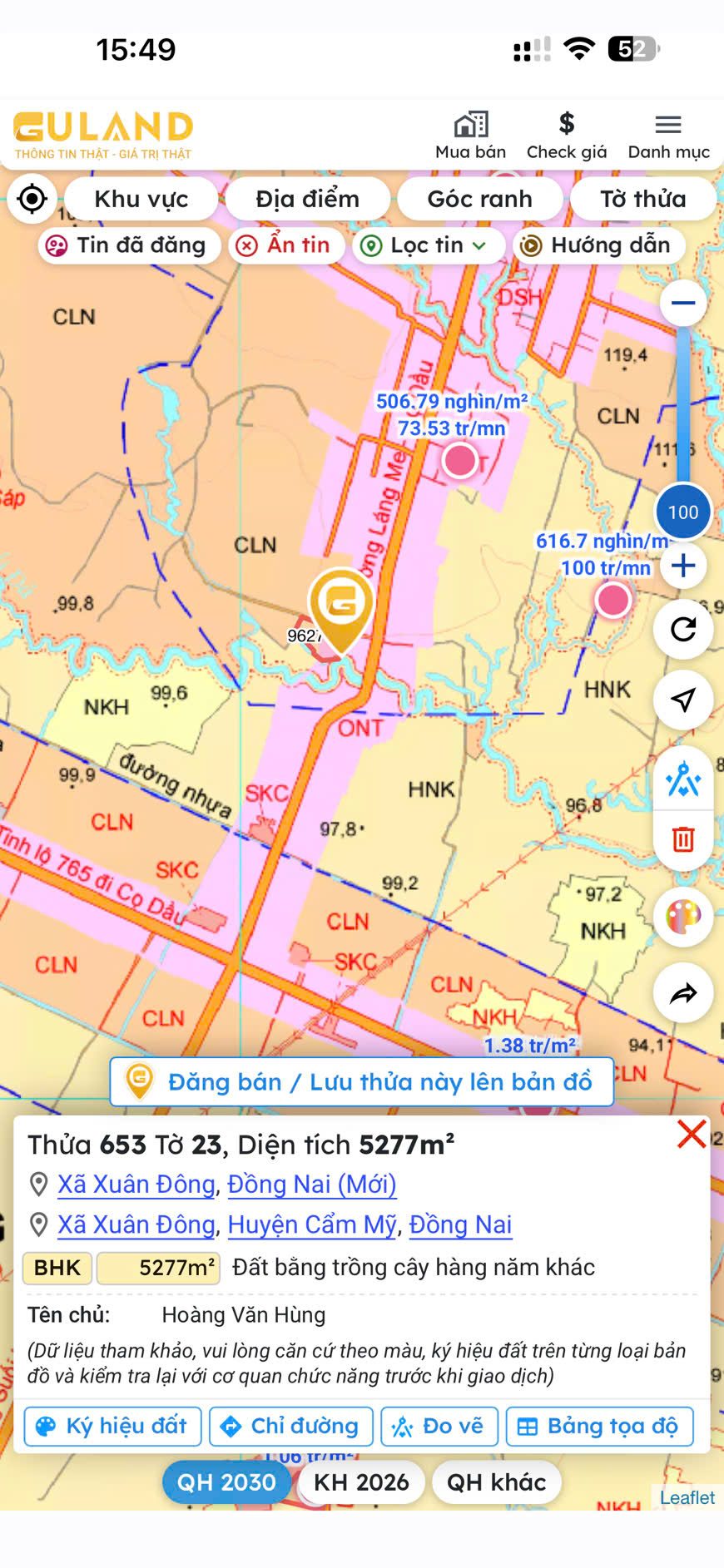Open the Mua bán section
Image resolution: width=724 pixels, height=1568 pixels.
point(470,136)
